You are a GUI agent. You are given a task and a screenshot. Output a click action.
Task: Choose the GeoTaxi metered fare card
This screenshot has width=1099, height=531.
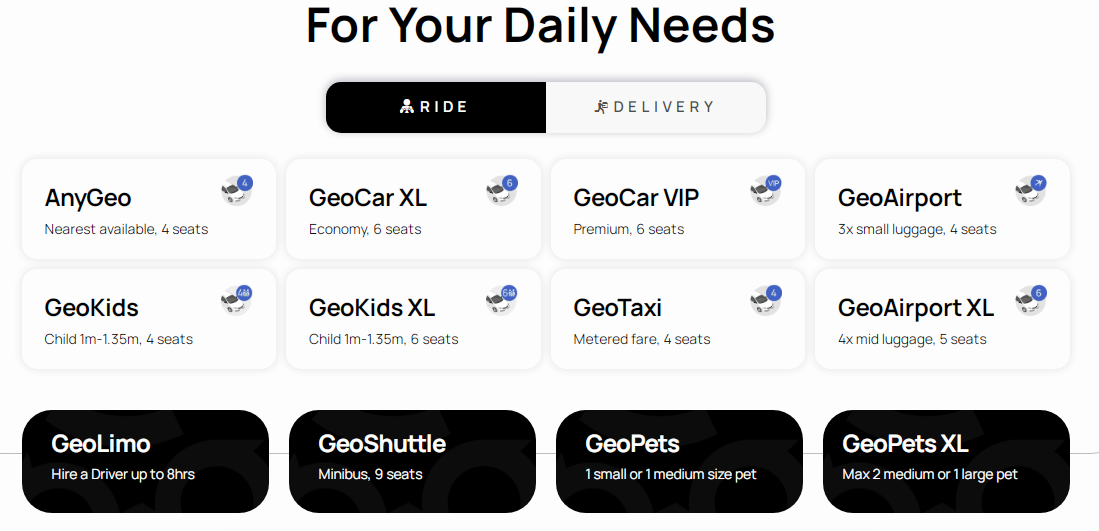coord(677,319)
